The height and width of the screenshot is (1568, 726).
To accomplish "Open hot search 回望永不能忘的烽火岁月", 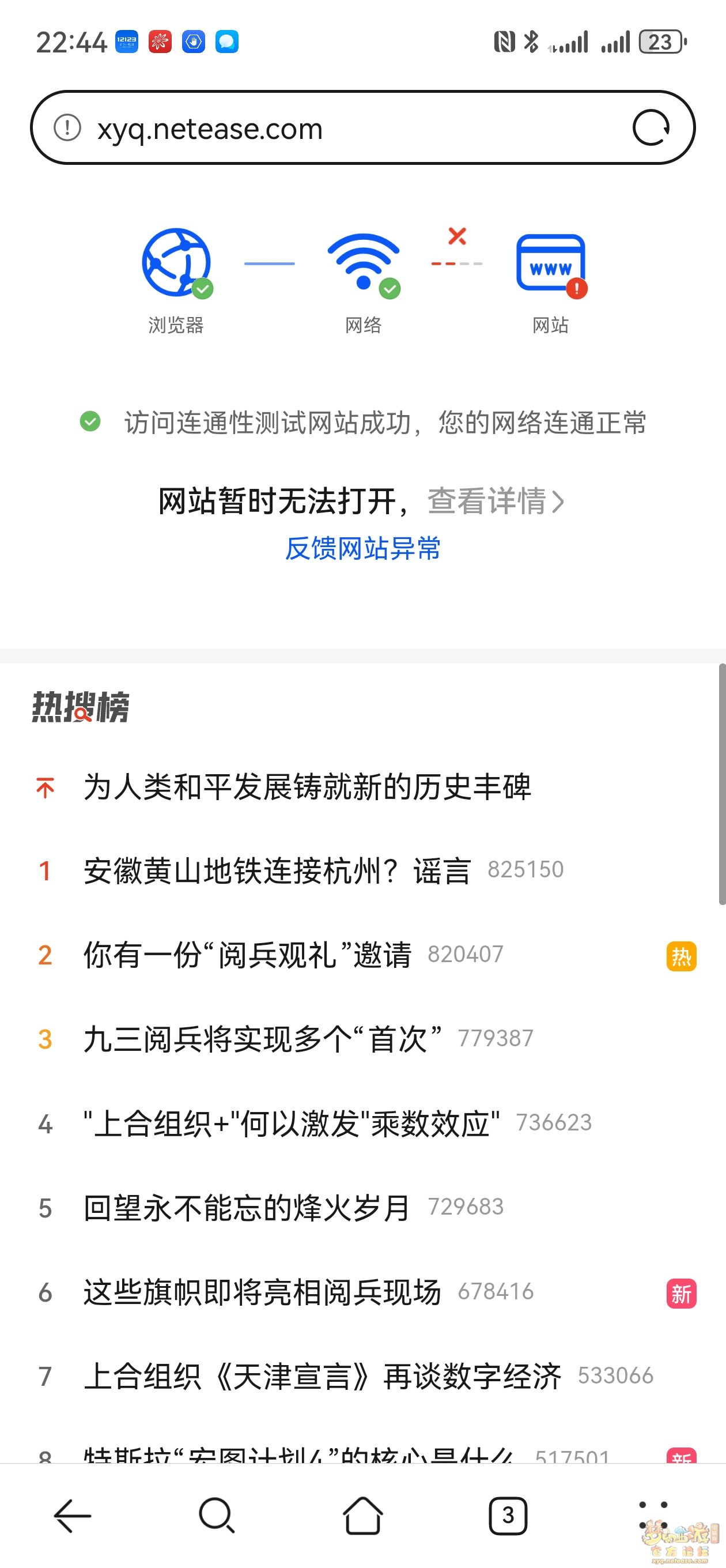I will click(248, 1208).
